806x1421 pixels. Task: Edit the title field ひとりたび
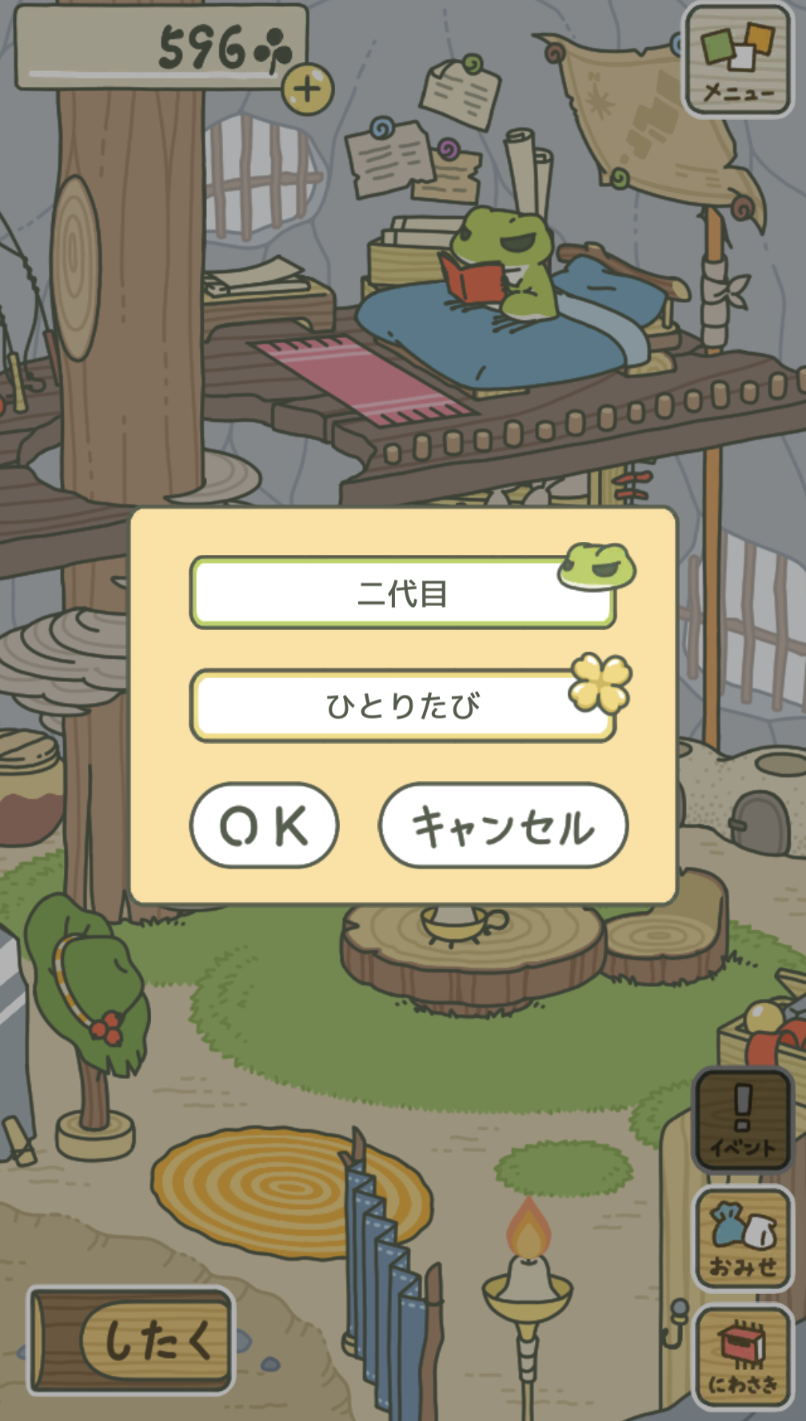pos(402,706)
